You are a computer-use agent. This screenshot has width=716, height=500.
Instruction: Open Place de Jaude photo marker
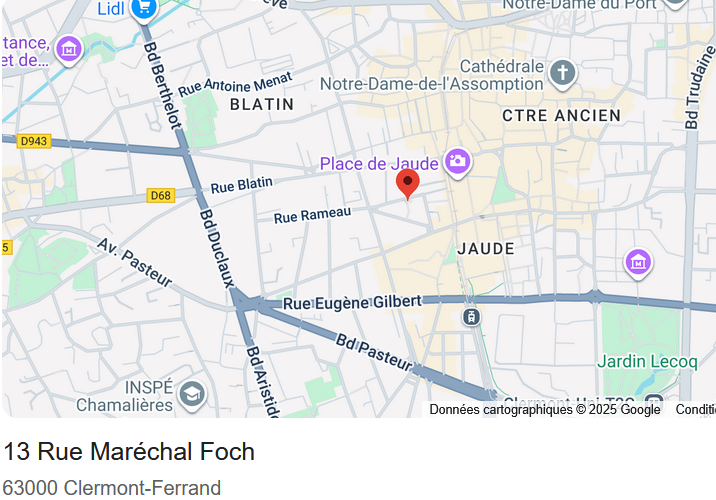(458, 161)
